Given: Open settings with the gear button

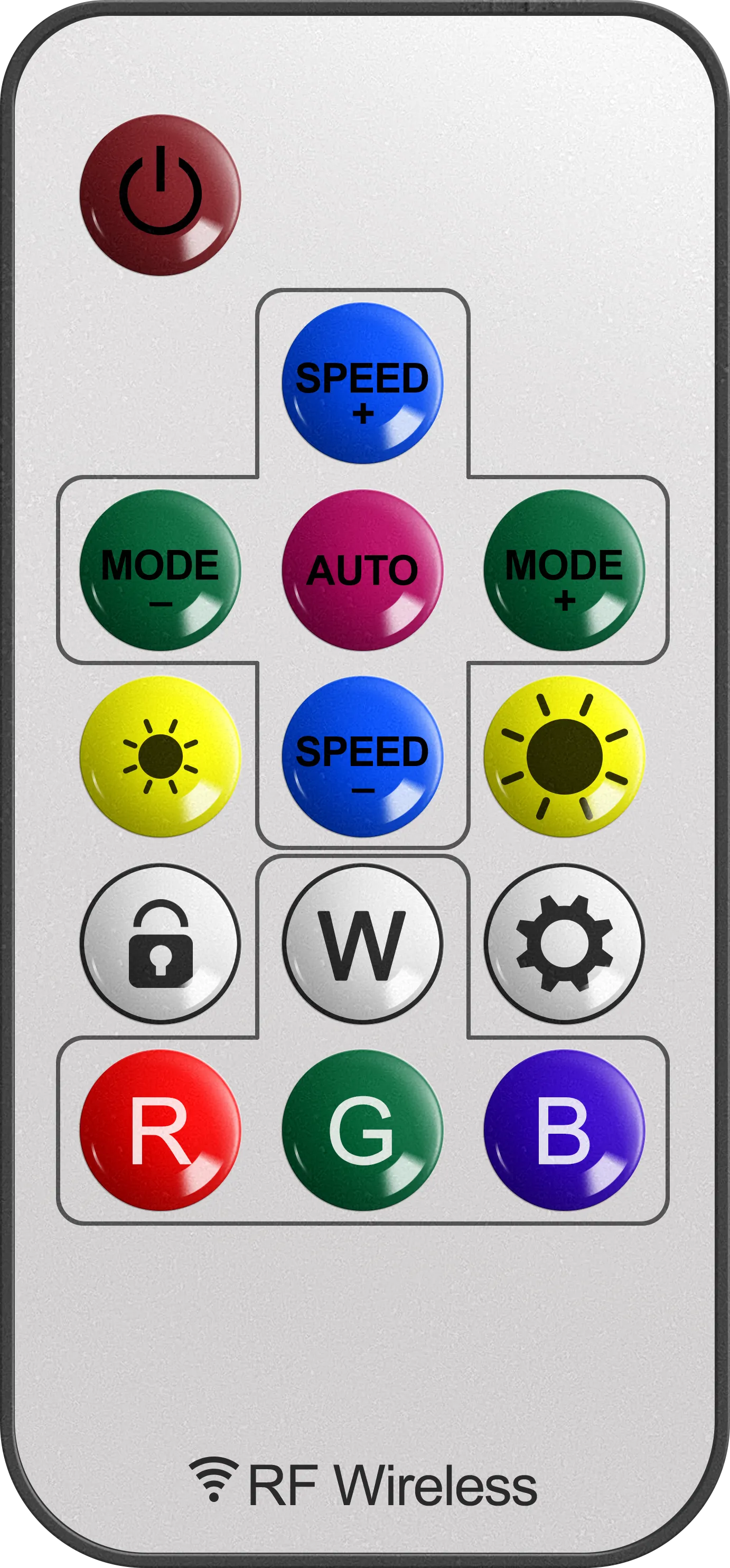Looking at the screenshot, I should pyautogui.click(x=564, y=944).
